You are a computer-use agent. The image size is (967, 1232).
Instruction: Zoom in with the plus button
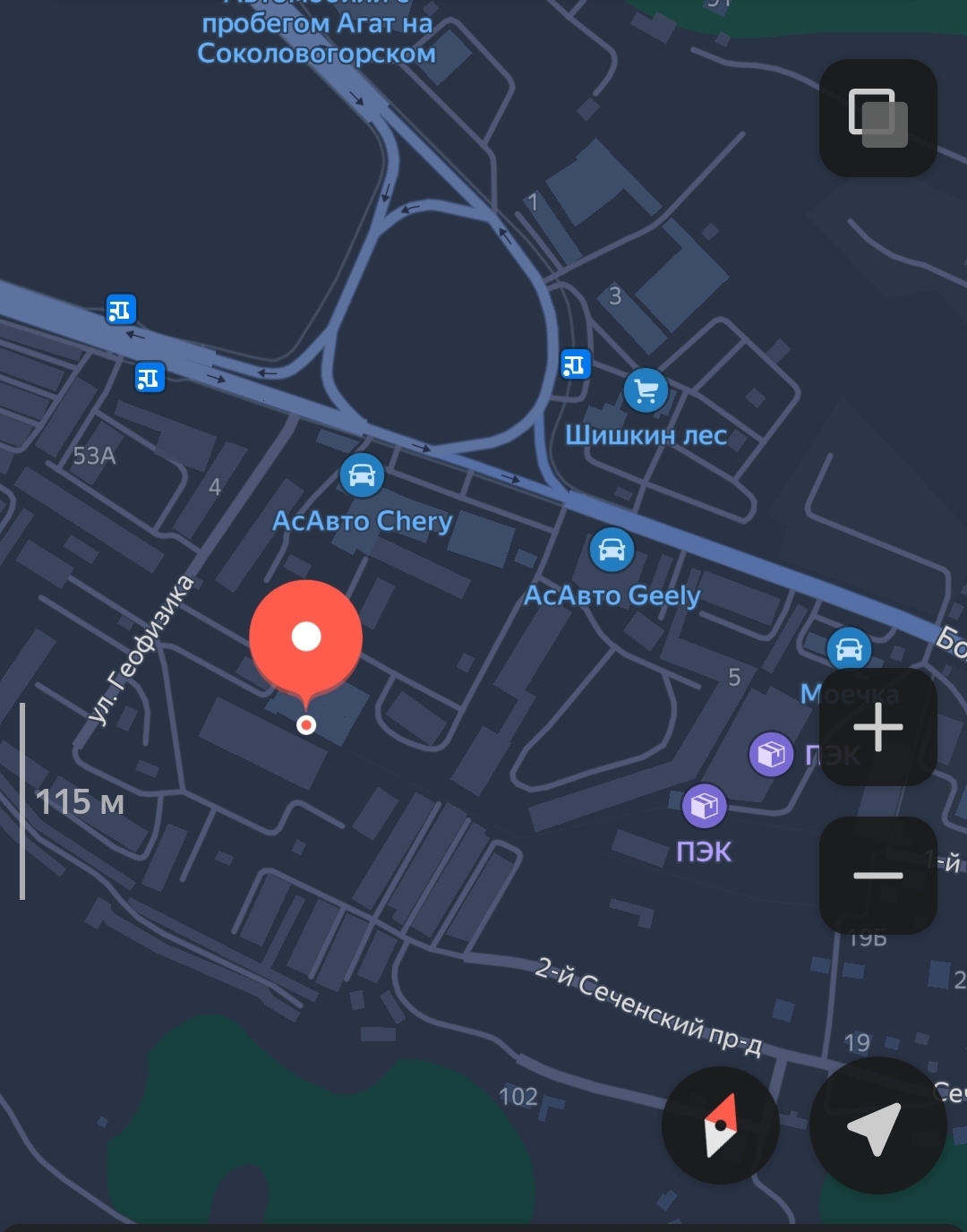[x=877, y=726]
